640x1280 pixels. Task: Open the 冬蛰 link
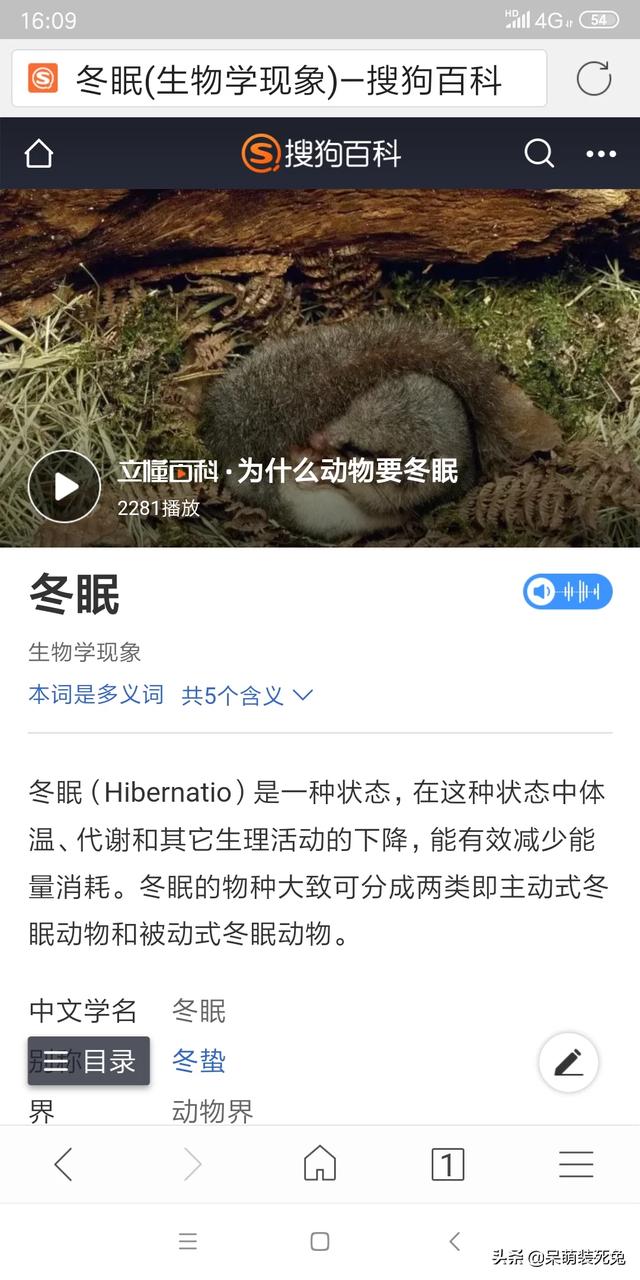pos(199,1061)
